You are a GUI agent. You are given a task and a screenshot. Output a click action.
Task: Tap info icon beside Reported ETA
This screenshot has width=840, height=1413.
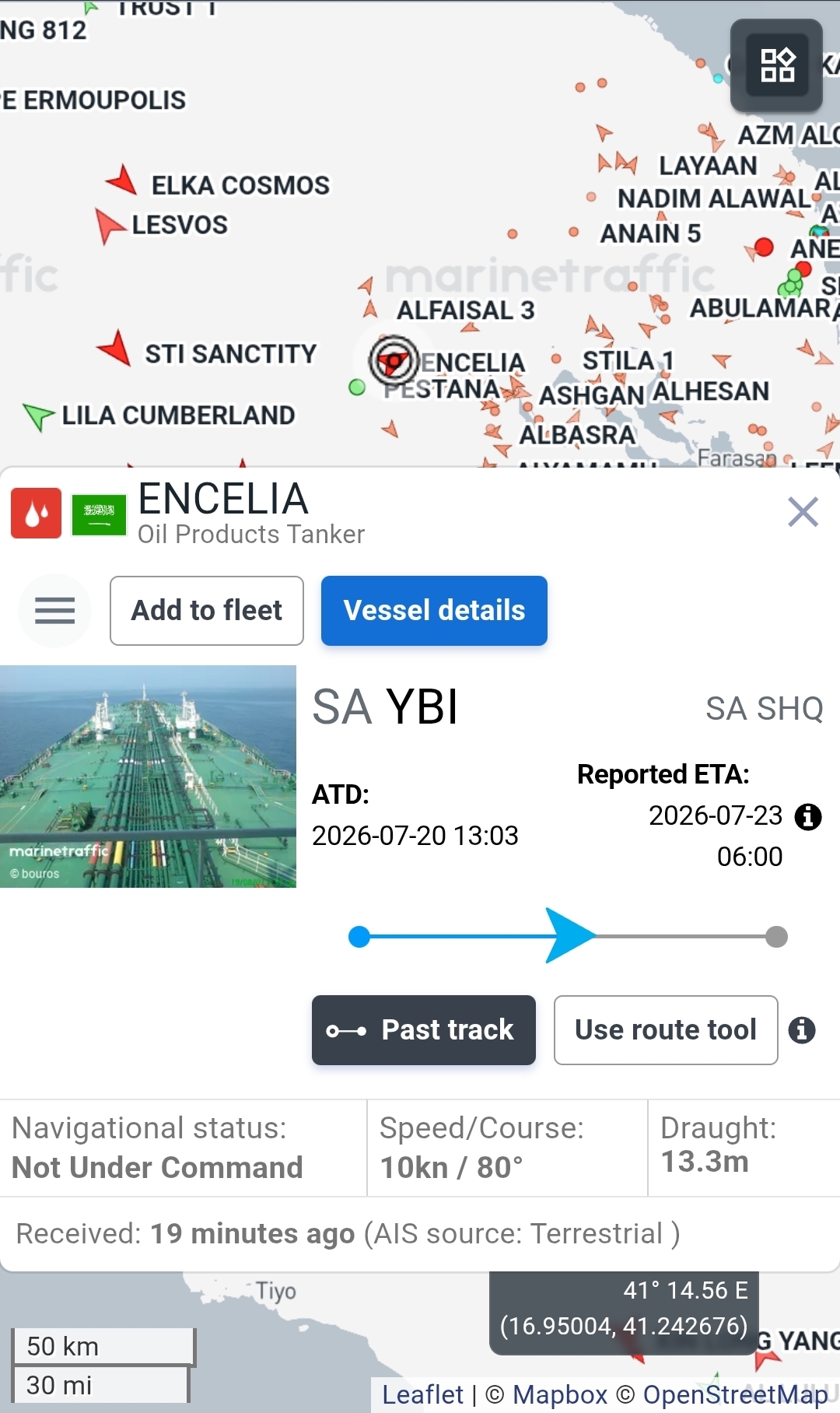(808, 817)
